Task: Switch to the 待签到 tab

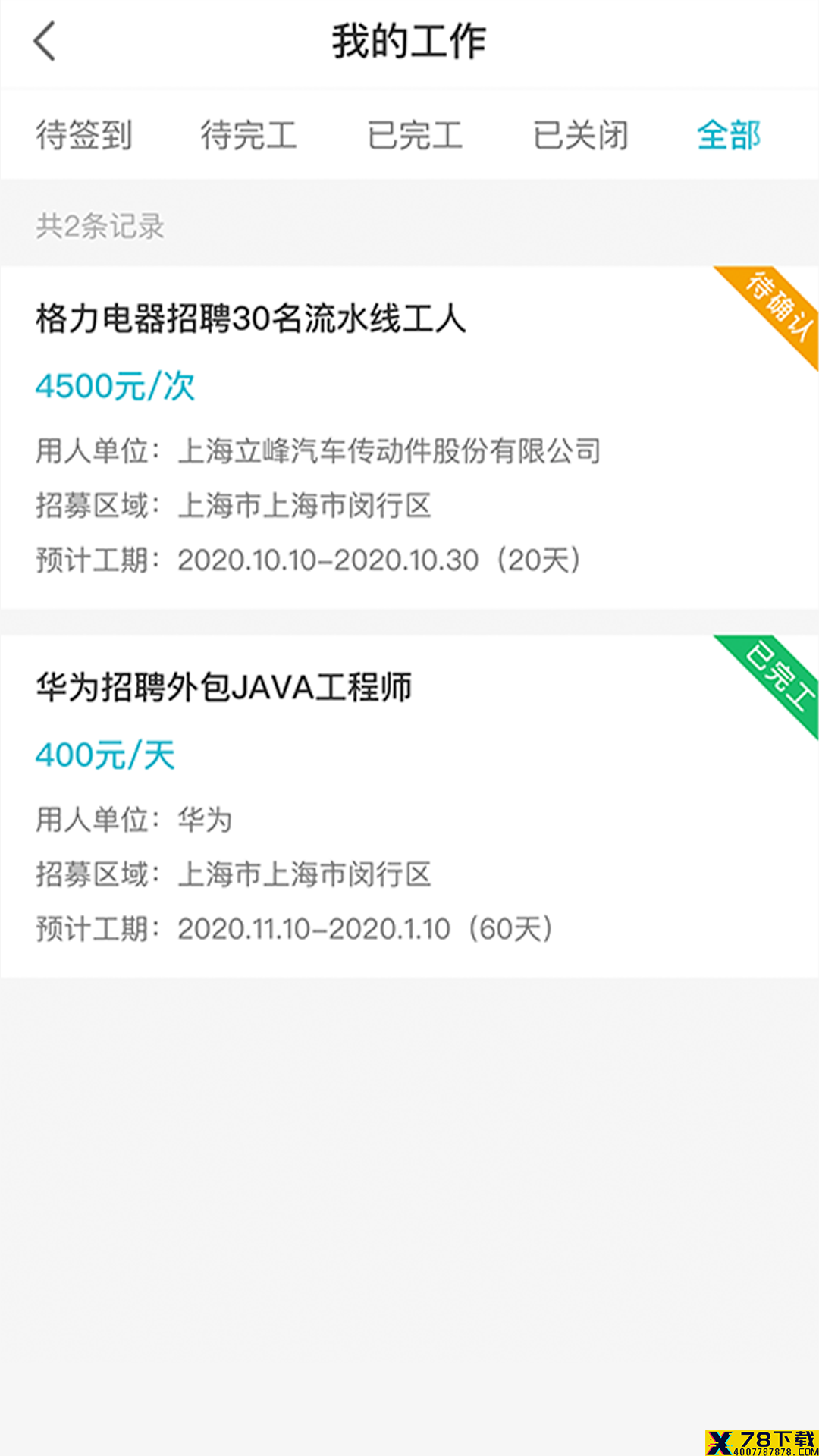Action: click(84, 136)
